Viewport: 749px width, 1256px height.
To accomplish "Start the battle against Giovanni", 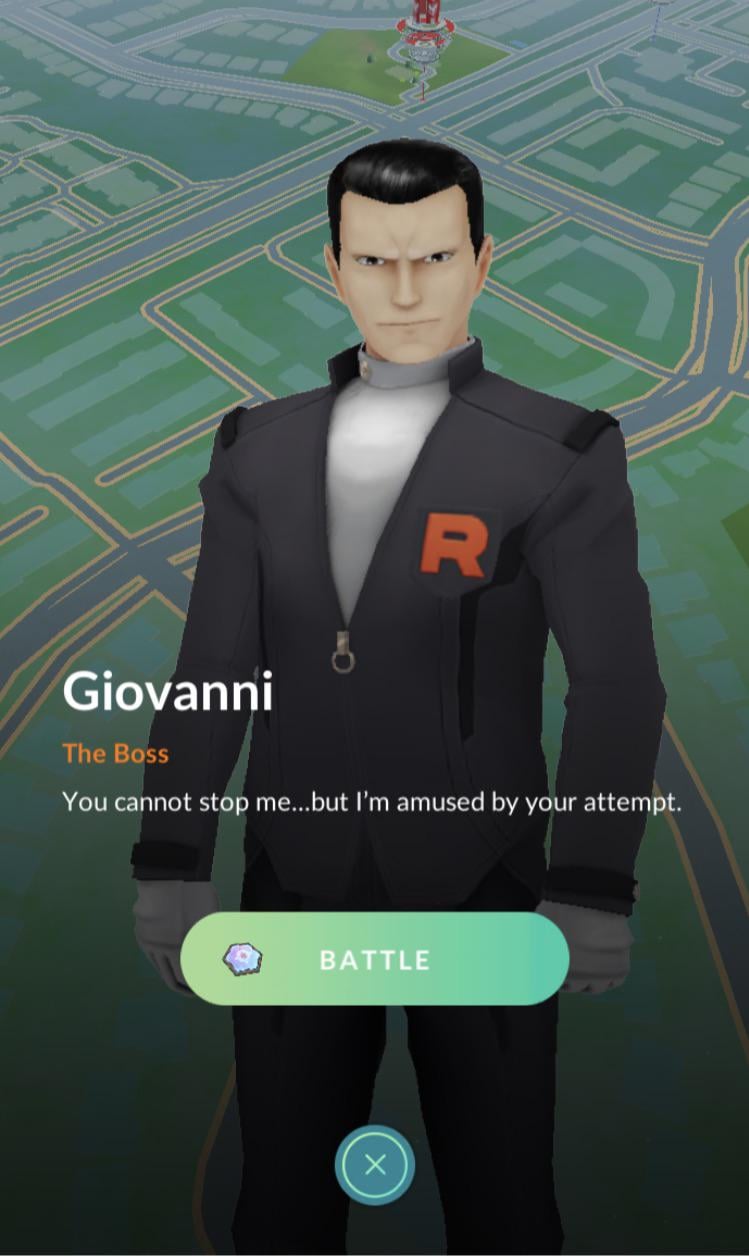I will pyautogui.click(x=375, y=959).
